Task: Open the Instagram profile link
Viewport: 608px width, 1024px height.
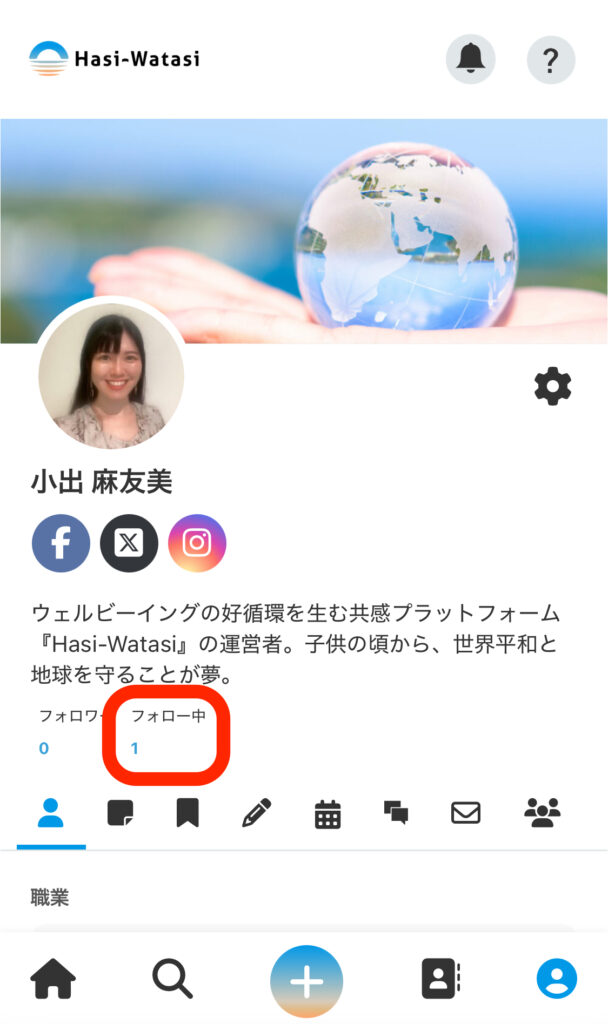Action: click(x=197, y=543)
